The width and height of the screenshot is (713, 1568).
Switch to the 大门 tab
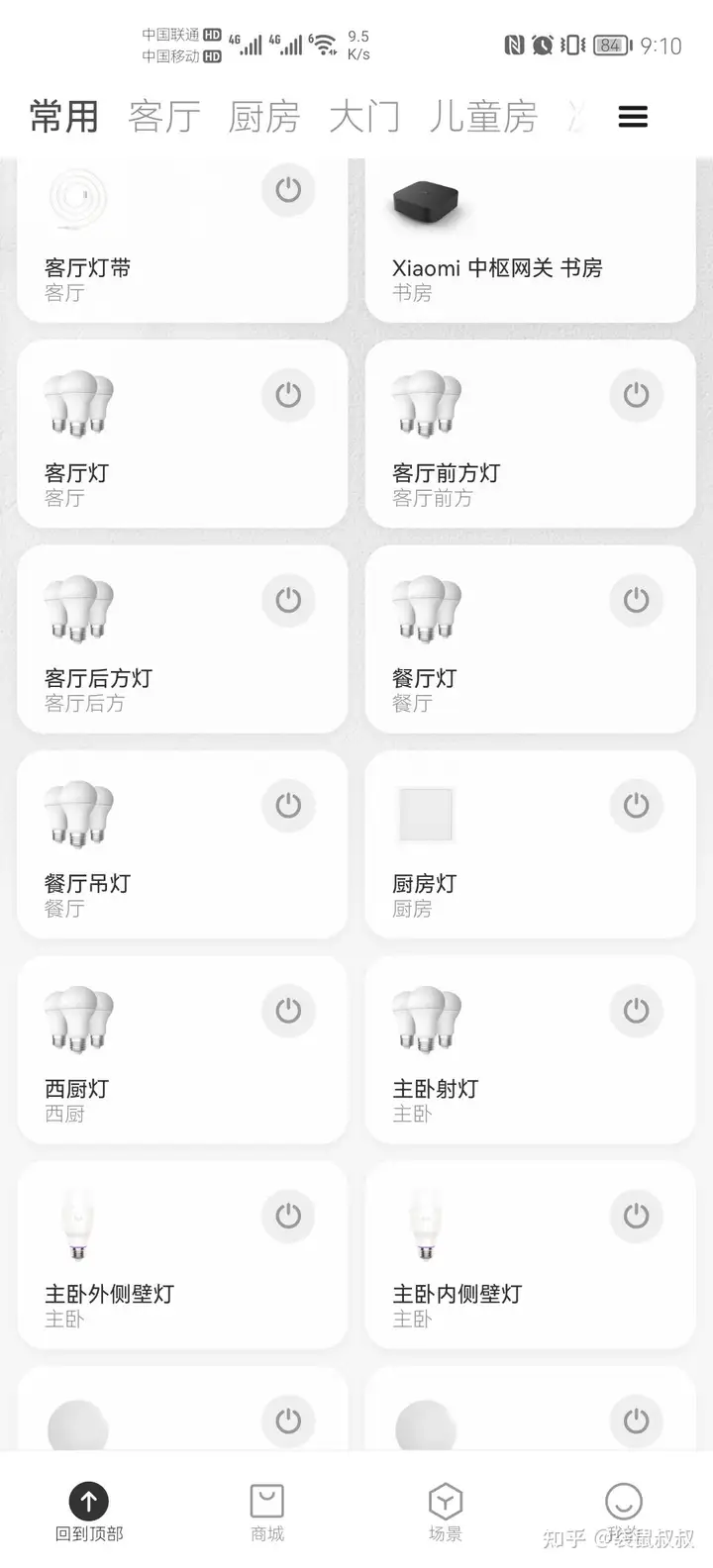[364, 117]
